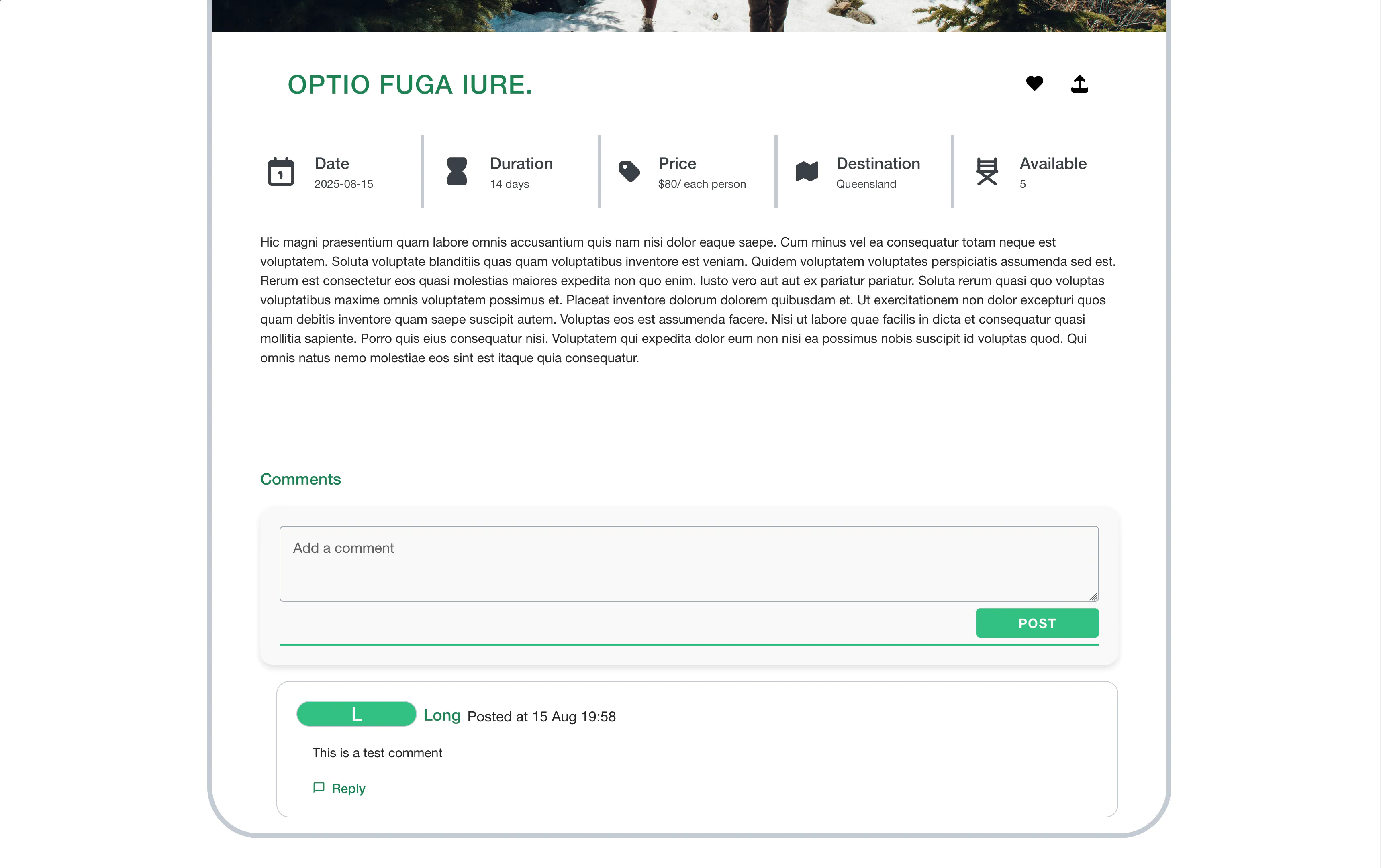Share this trip via the upload icon
Screen dimensions: 1381x868
pyautogui.click(x=1079, y=84)
